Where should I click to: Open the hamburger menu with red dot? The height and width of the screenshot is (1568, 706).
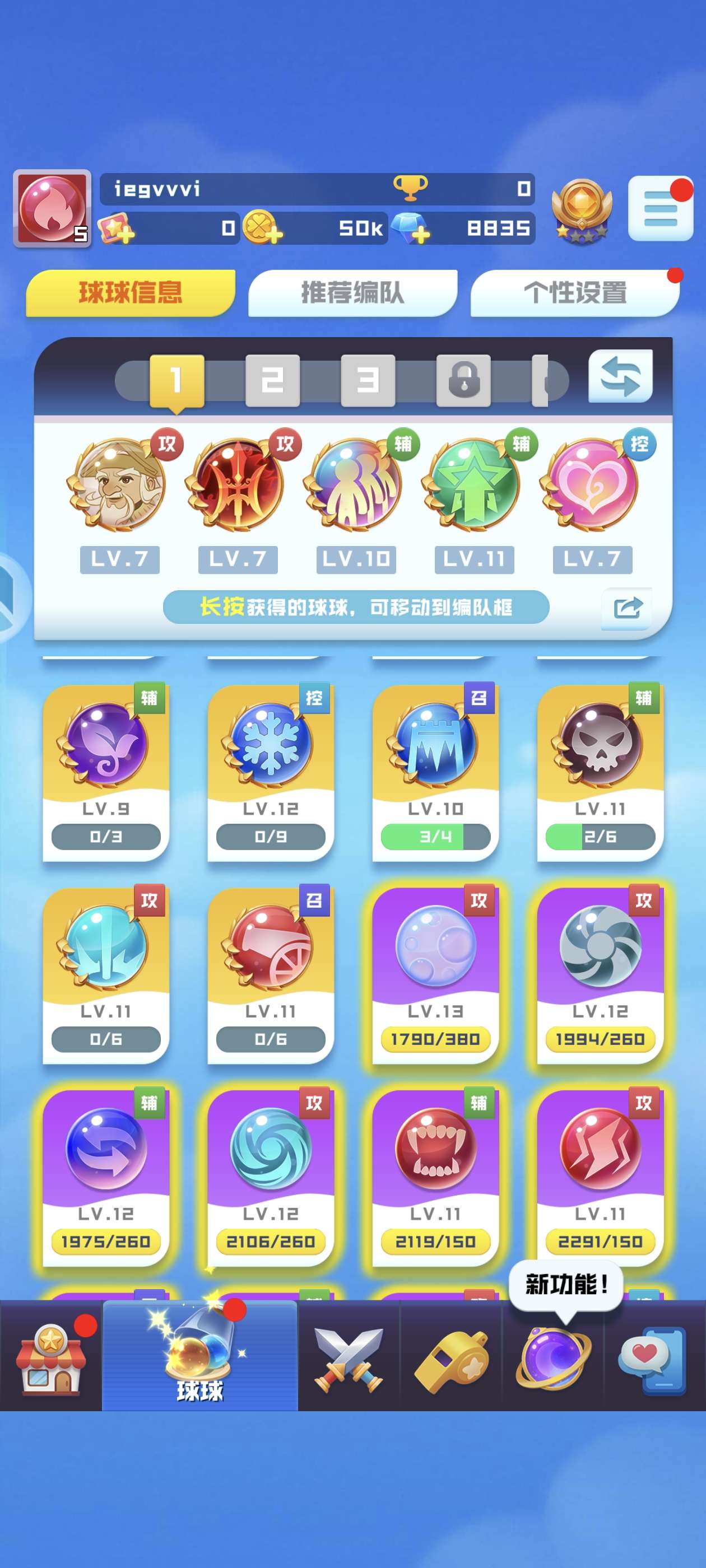[x=660, y=209]
